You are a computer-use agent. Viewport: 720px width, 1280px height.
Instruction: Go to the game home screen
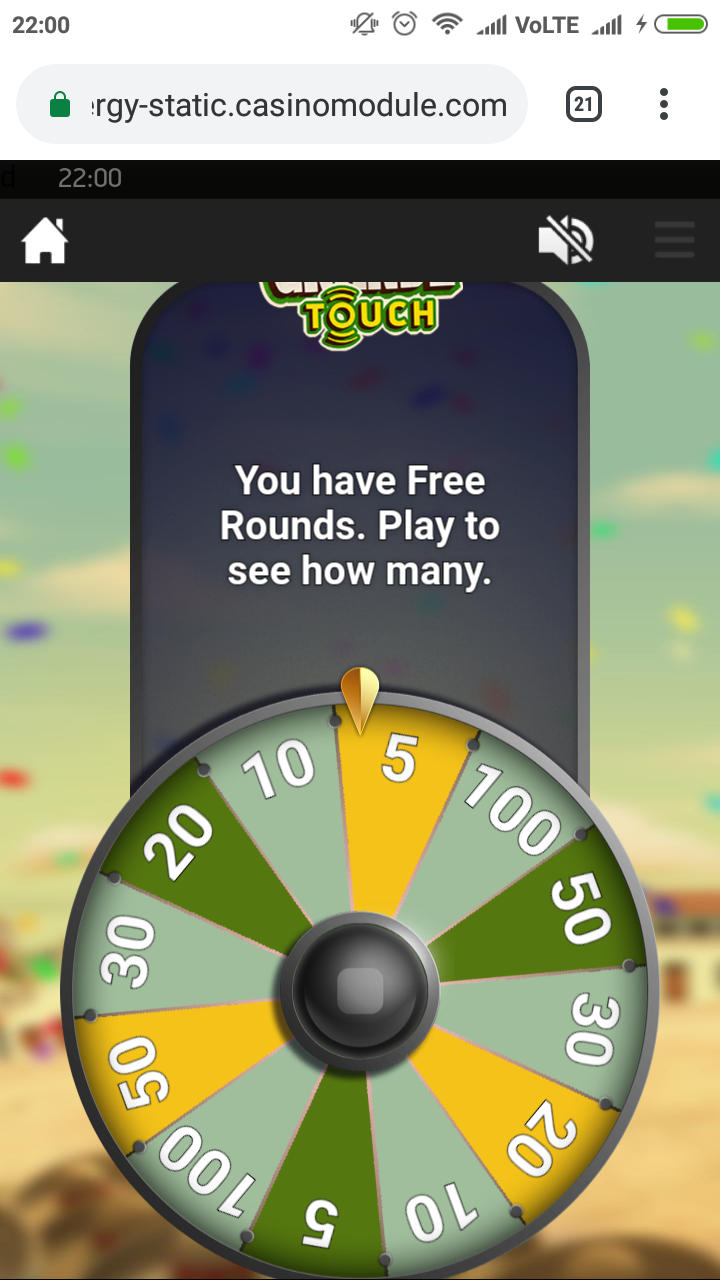pos(45,241)
